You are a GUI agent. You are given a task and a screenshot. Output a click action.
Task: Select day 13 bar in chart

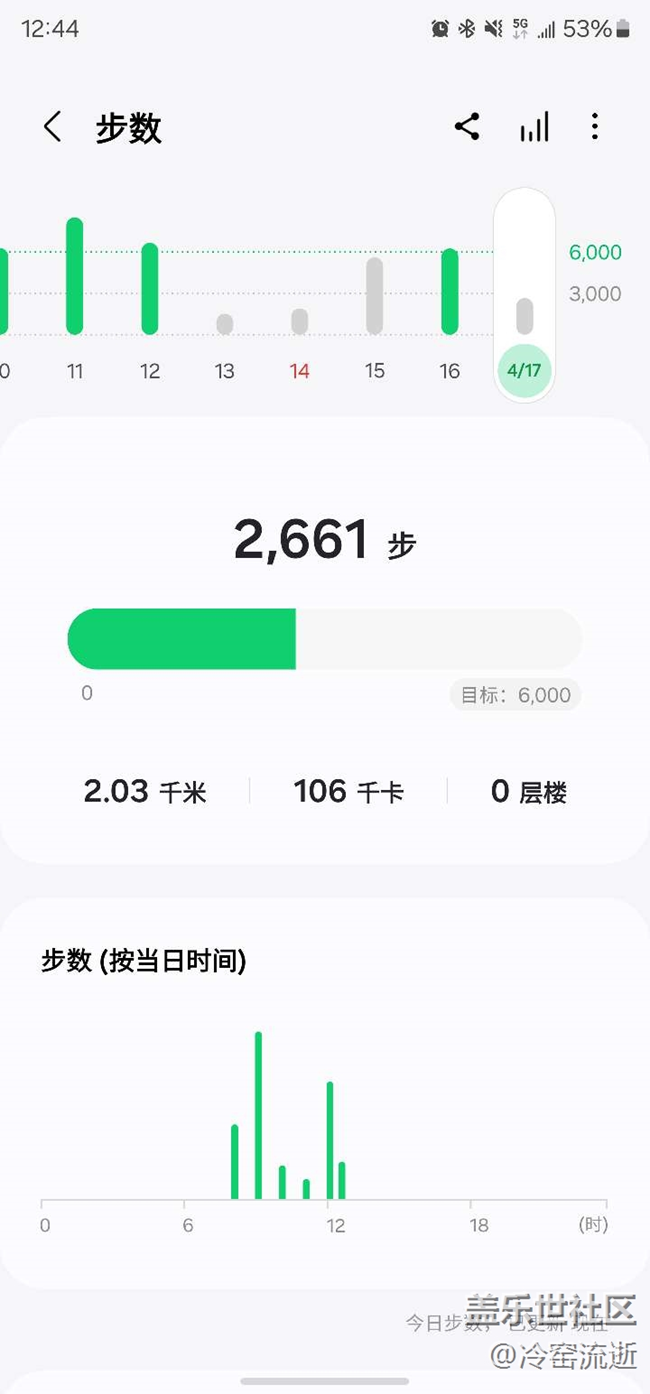coord(225,324)
